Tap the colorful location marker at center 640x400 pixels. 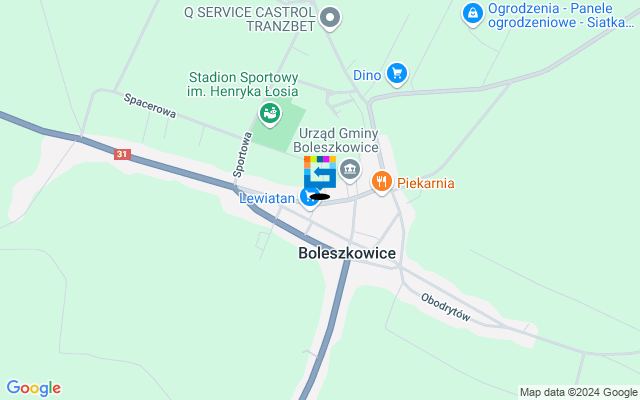(320, 173)
